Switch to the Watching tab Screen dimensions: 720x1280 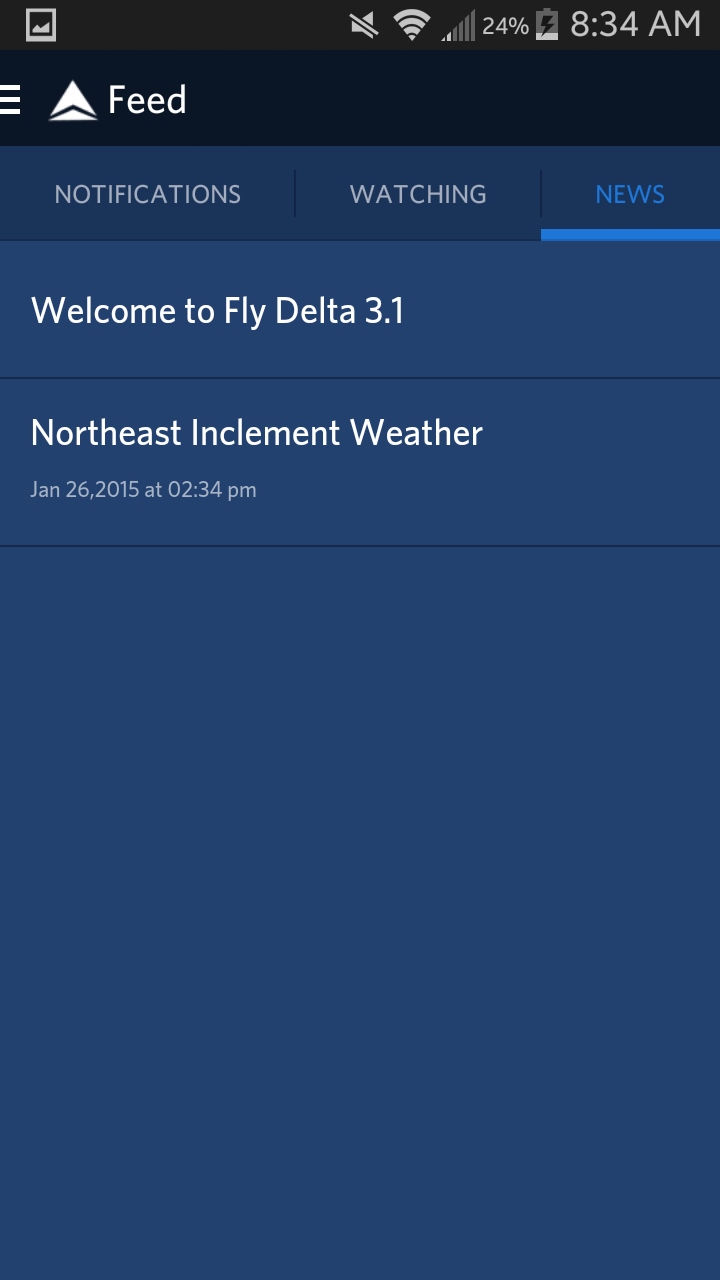418,194
